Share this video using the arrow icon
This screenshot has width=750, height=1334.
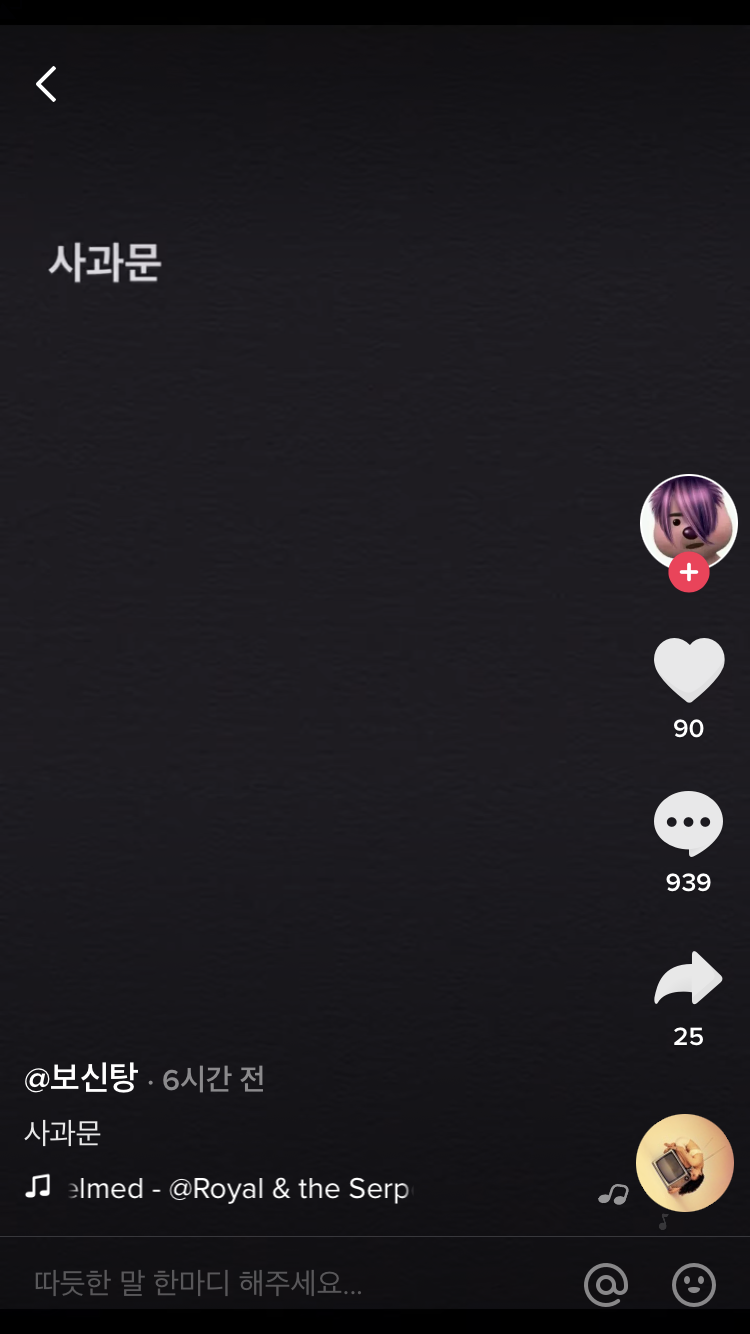(688, 979)
